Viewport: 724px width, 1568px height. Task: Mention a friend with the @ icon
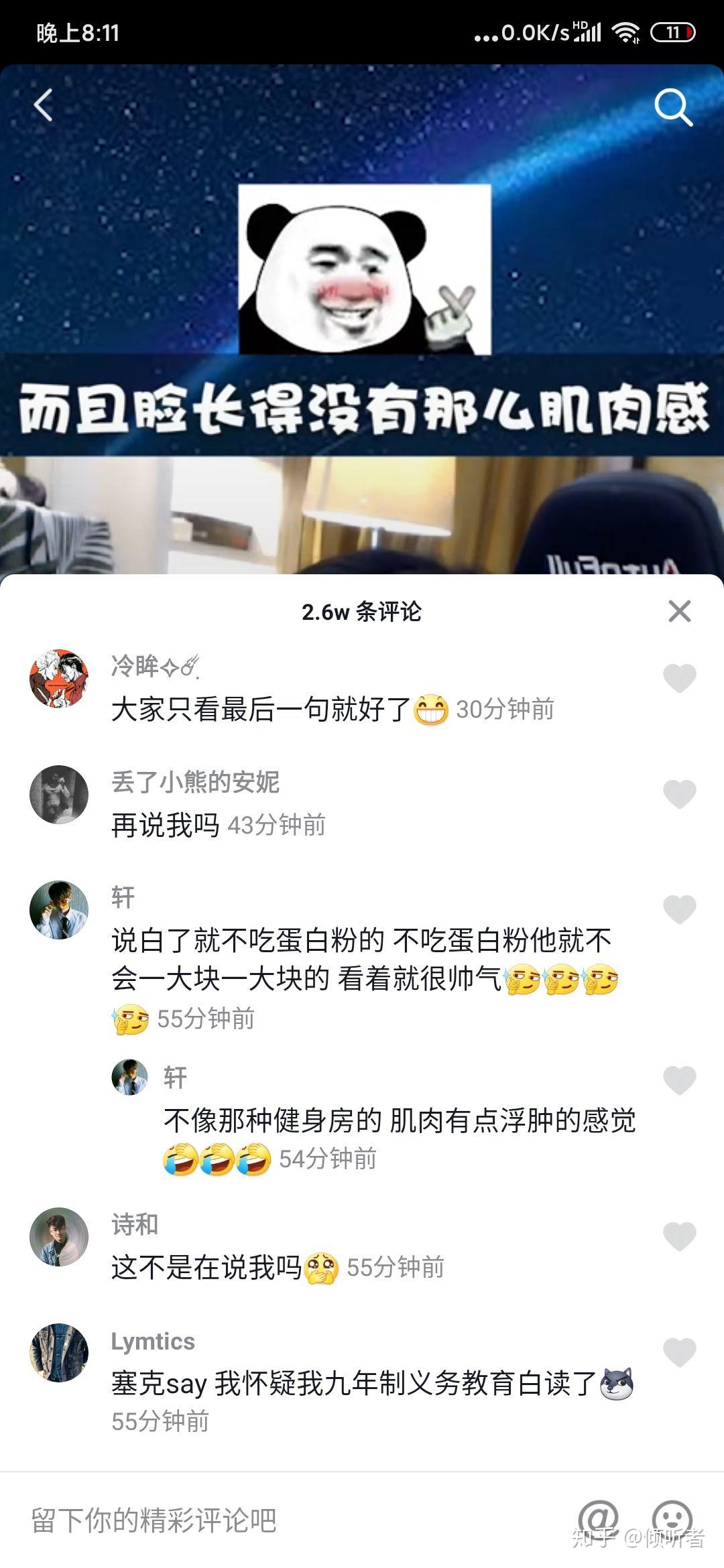pos(598,1518)
